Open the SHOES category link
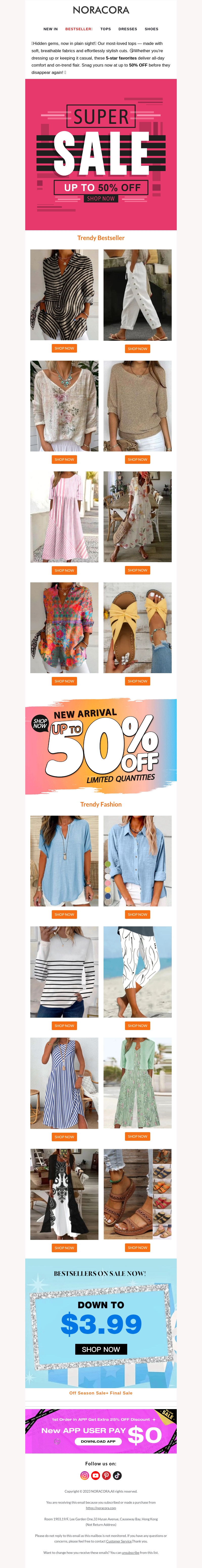Screen dimensions: 202x1568 tap(151, 28)
